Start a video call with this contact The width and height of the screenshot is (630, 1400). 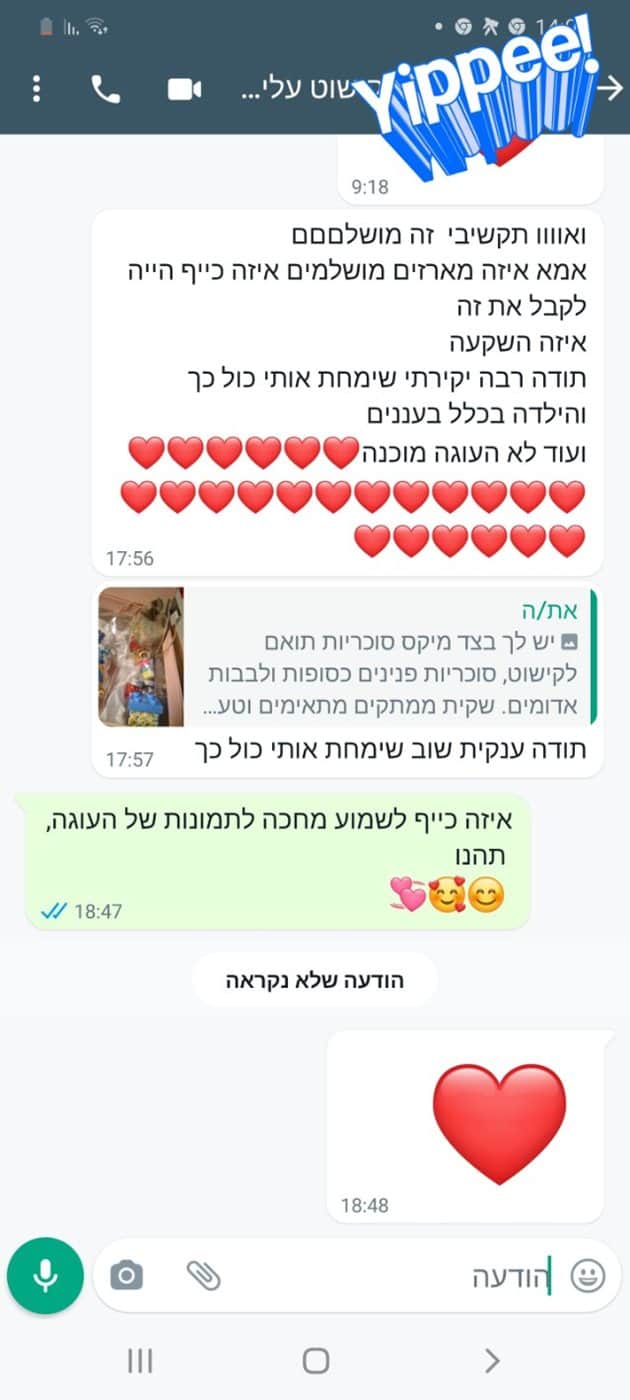[x=184, y=89]
